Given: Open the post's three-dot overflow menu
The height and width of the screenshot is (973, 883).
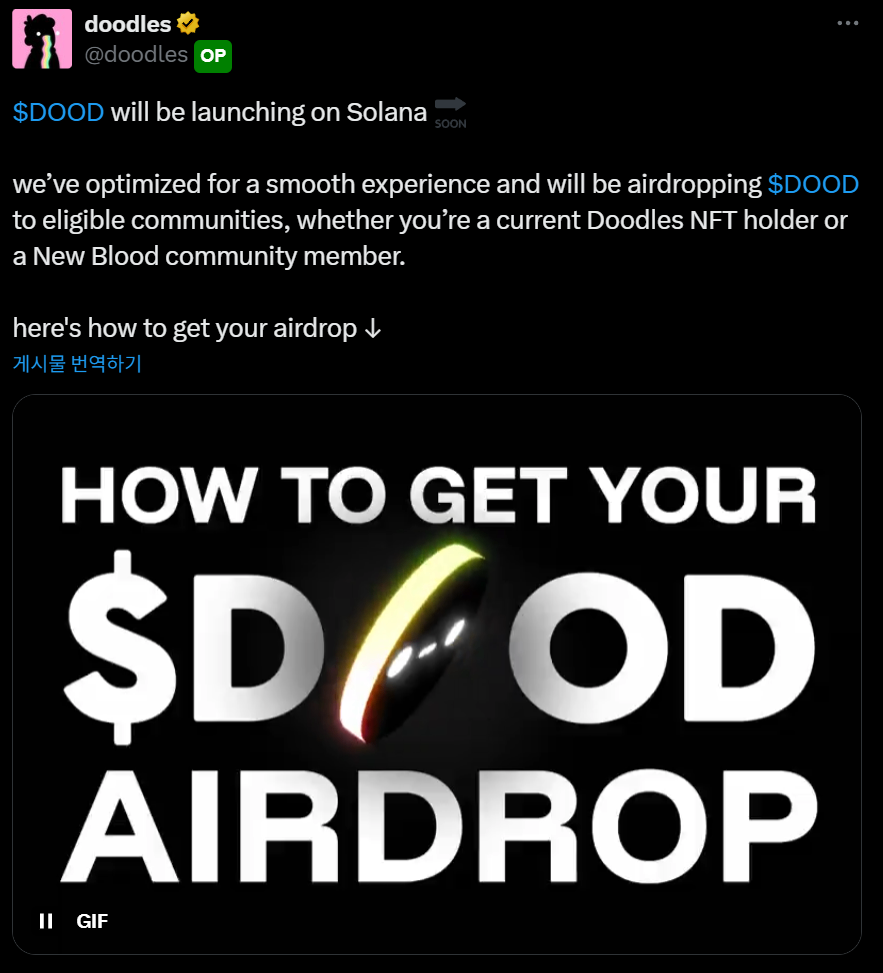Looking at the screenshot, I should [x=847, y=24].
